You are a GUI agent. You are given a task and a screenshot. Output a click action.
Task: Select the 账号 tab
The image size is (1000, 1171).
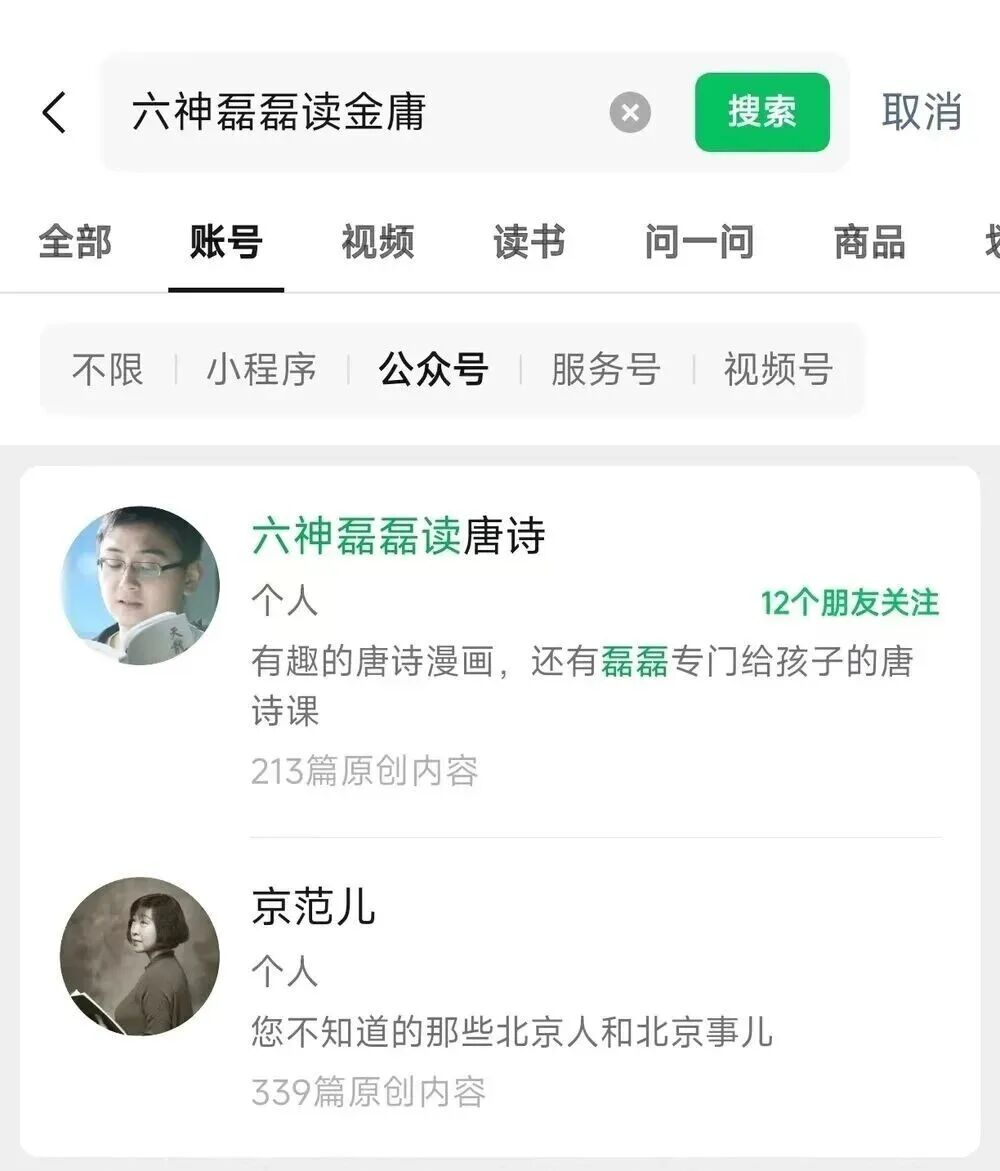pyautogui.click(x=226, y=243)
